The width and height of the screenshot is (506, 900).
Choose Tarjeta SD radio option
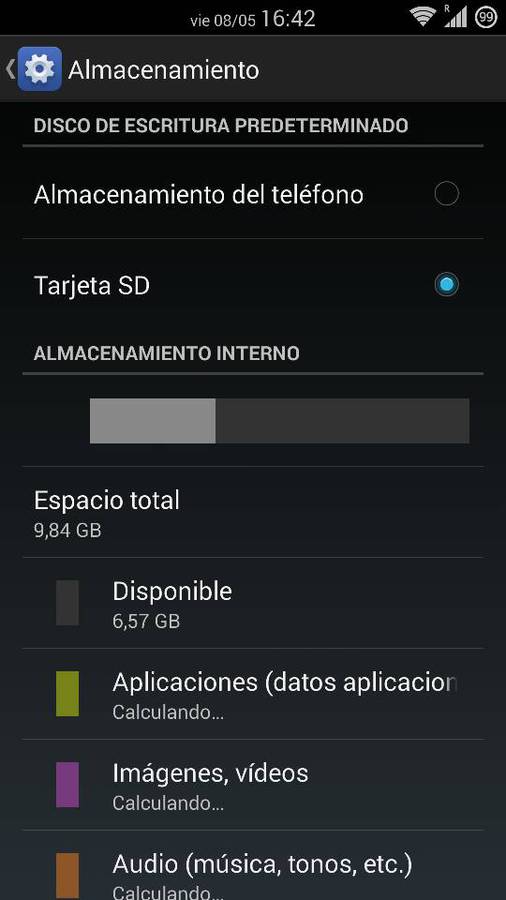point(446,285)
